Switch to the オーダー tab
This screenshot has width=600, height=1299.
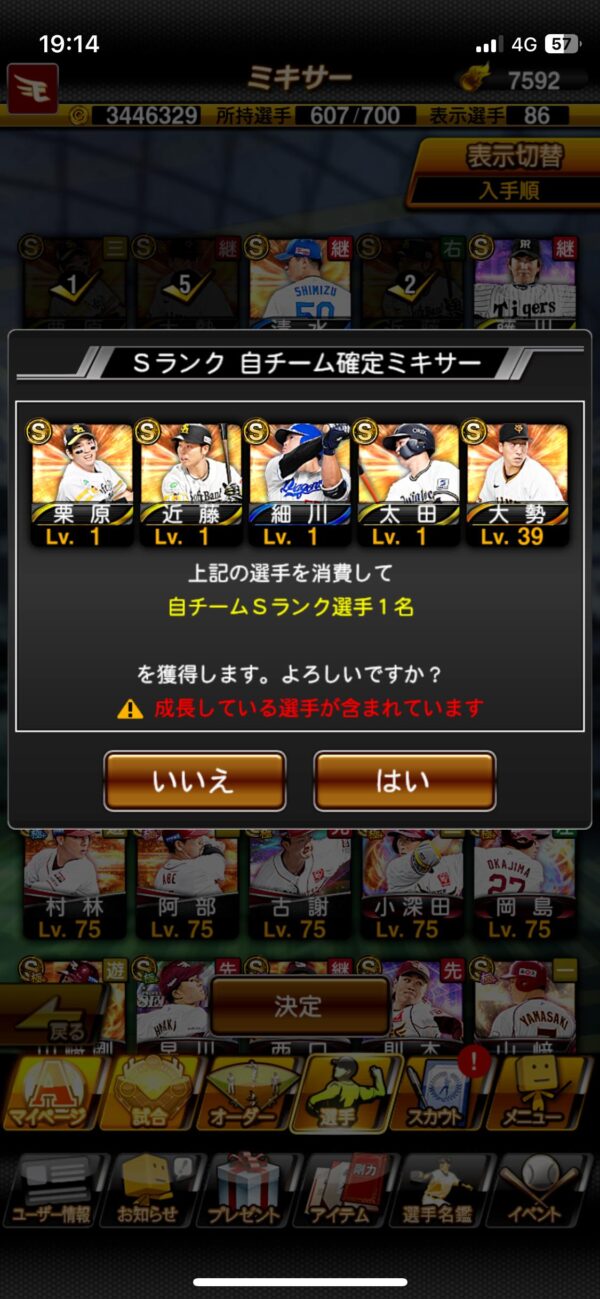[246, 1095]
